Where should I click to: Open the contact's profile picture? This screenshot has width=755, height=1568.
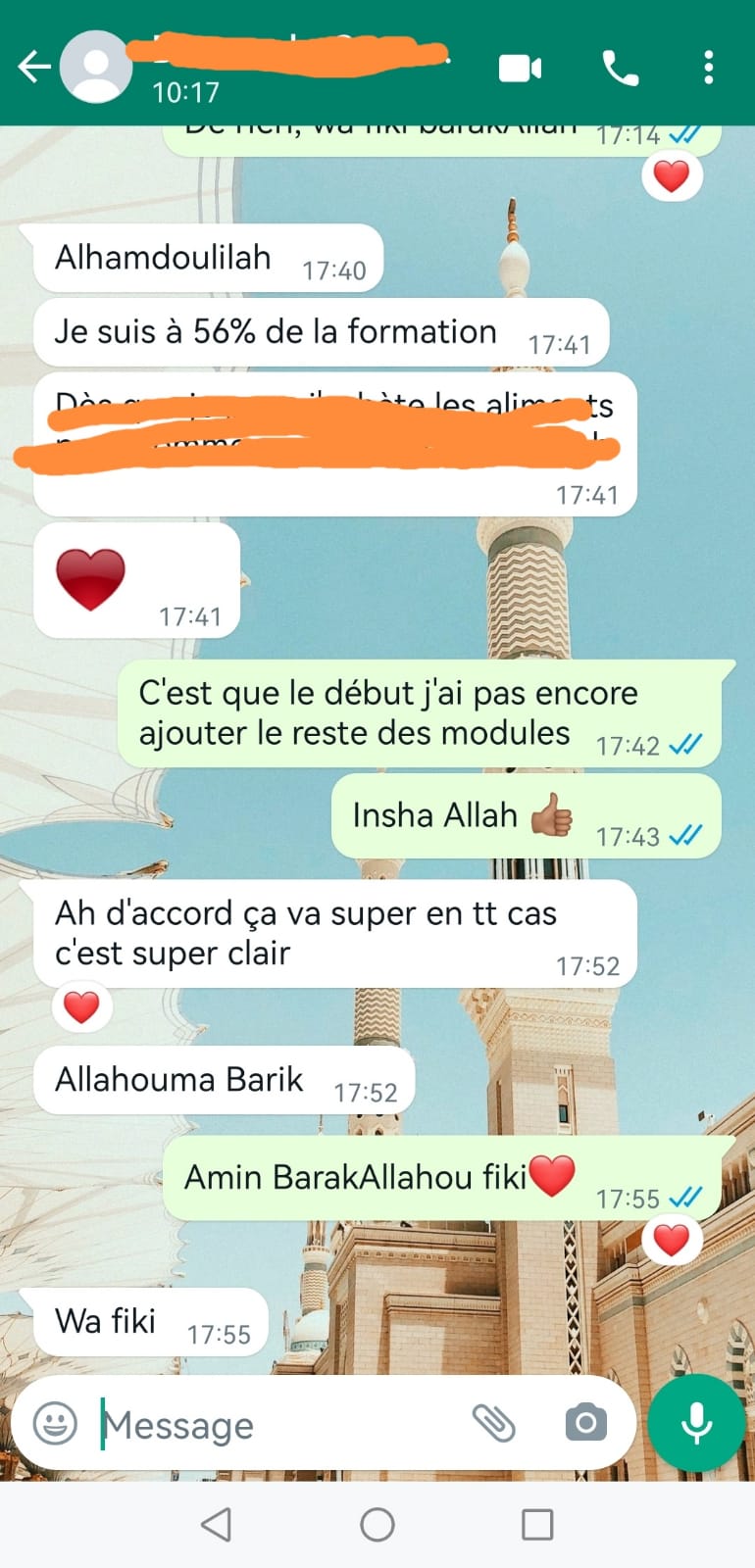[96, 67]
